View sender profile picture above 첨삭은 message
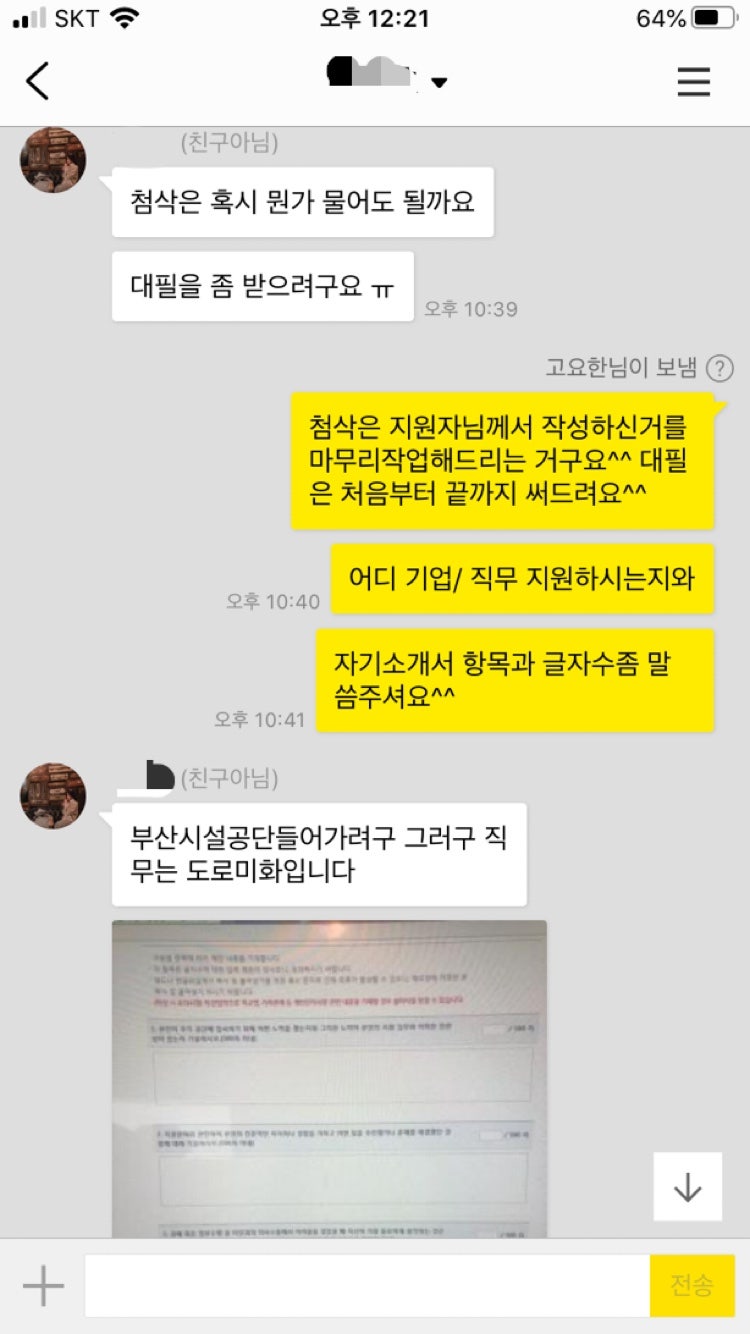 (x=53, y=160)
